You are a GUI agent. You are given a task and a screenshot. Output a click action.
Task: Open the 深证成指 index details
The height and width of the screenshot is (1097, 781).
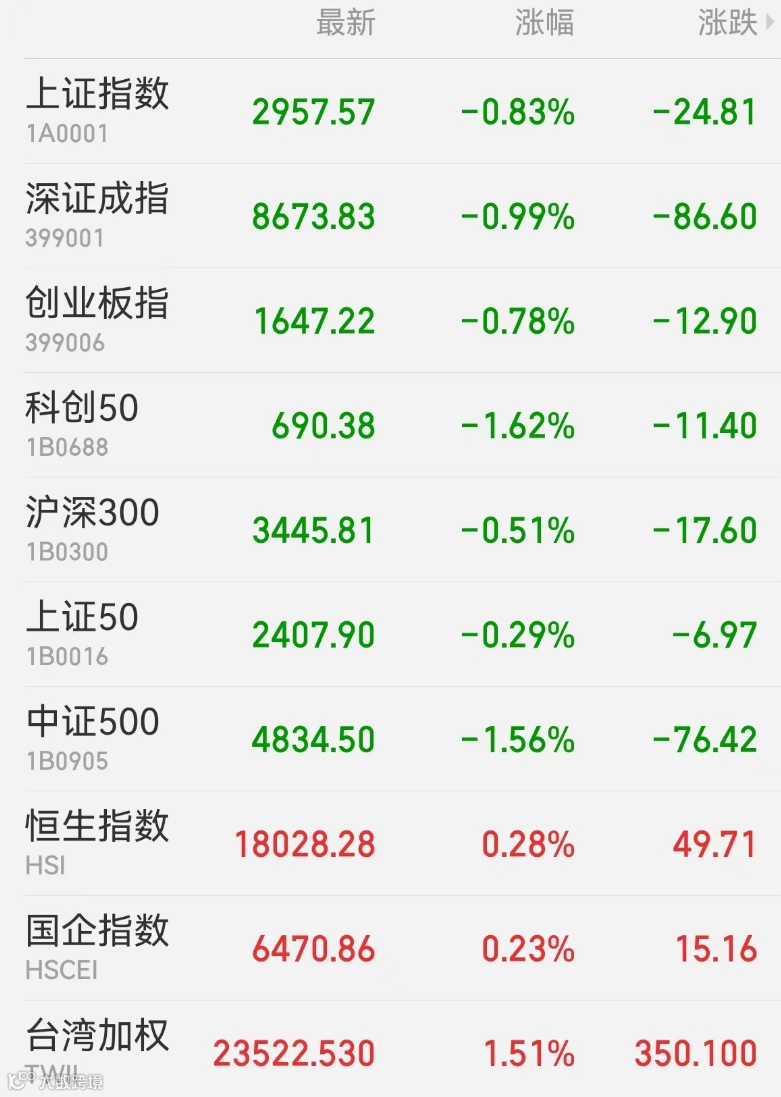pos(390,215)
